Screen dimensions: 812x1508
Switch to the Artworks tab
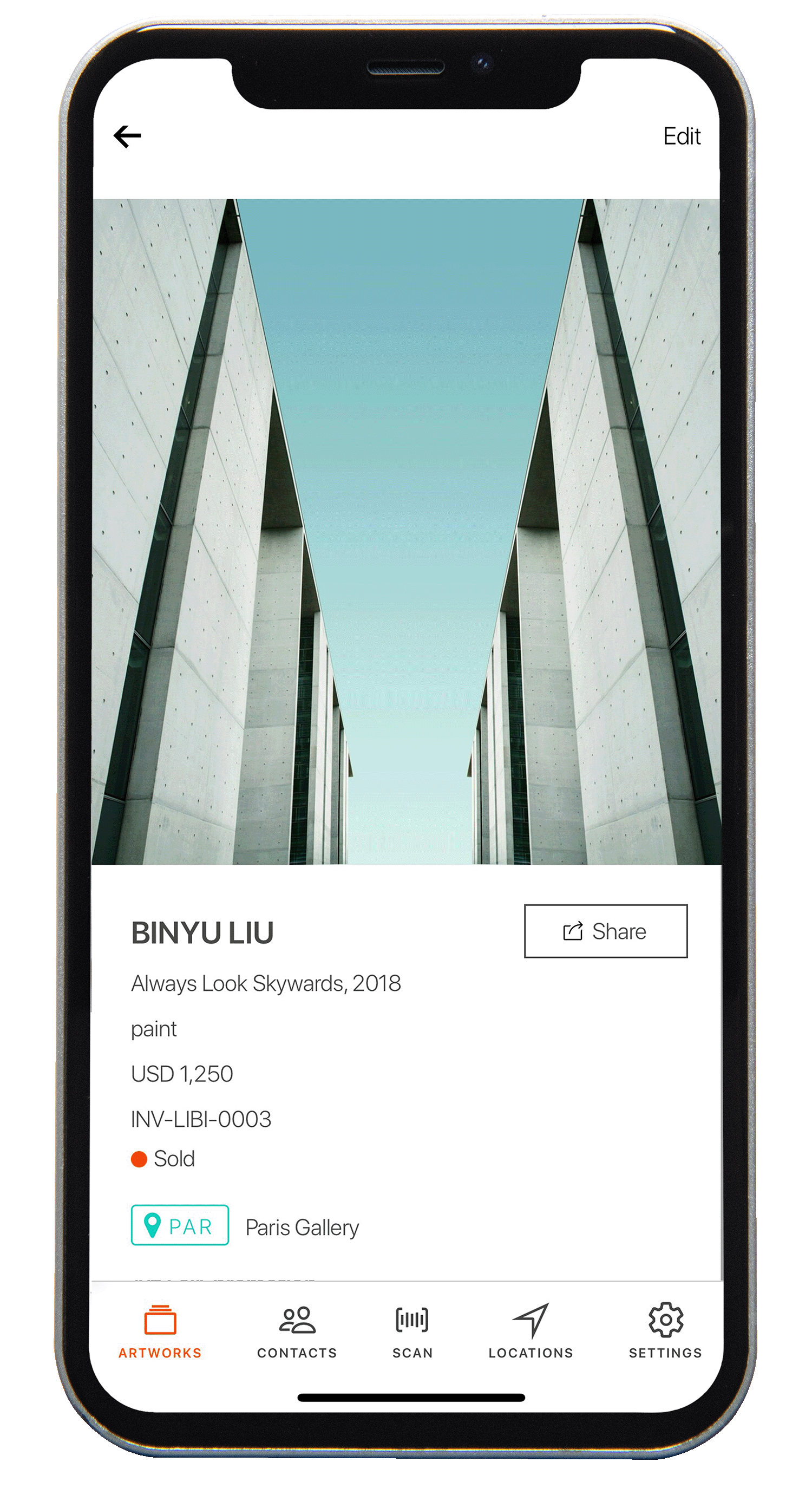click(160, 1331)
